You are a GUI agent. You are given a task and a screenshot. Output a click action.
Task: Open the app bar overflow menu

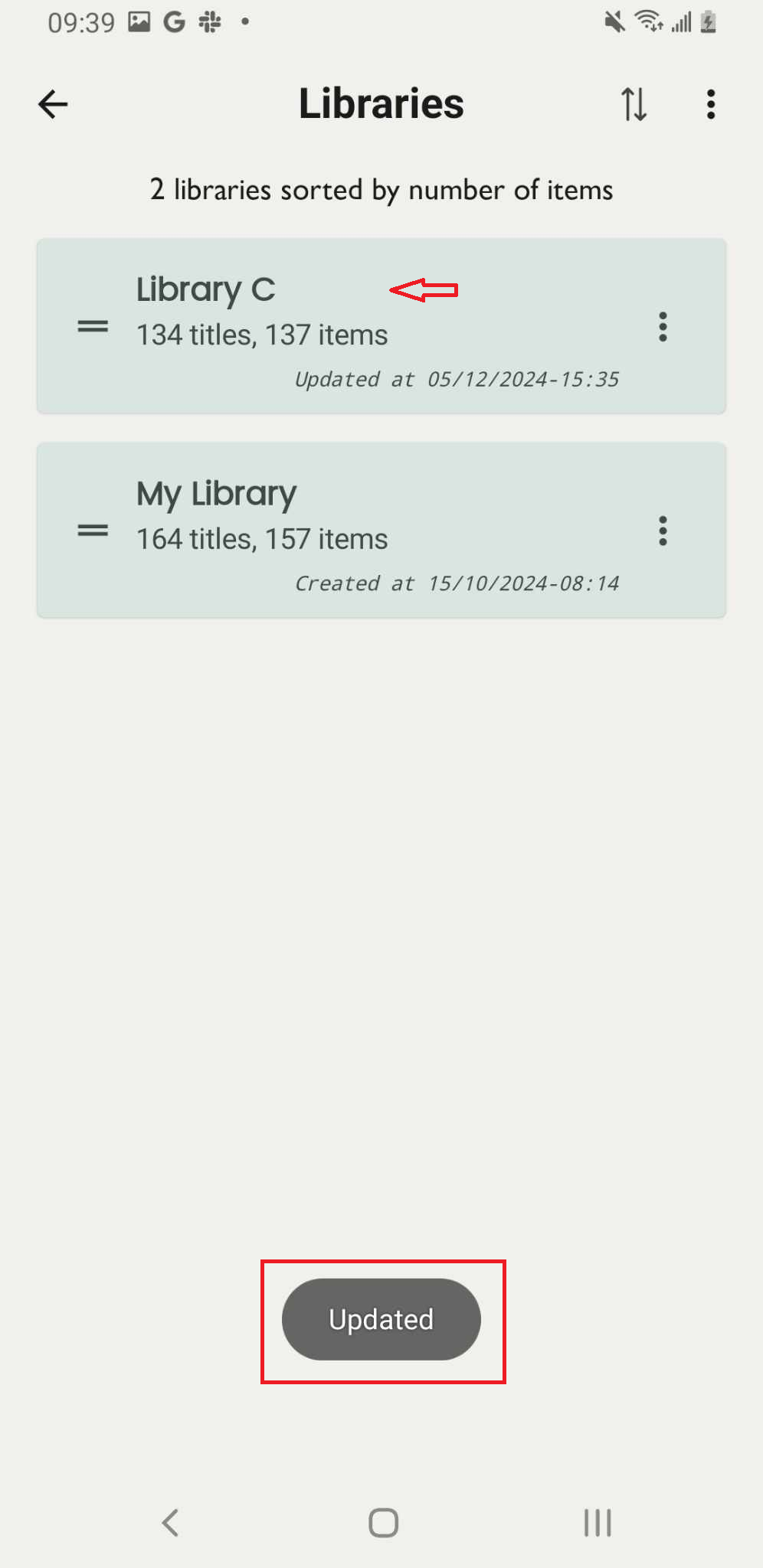click(x=711, y=104)
